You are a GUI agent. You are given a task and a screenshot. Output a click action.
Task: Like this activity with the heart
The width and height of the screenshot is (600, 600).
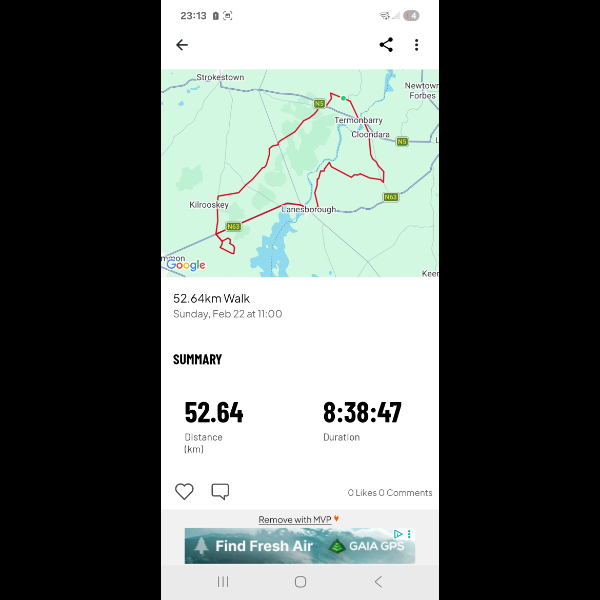pyautogui.click(x=184, y=491)
